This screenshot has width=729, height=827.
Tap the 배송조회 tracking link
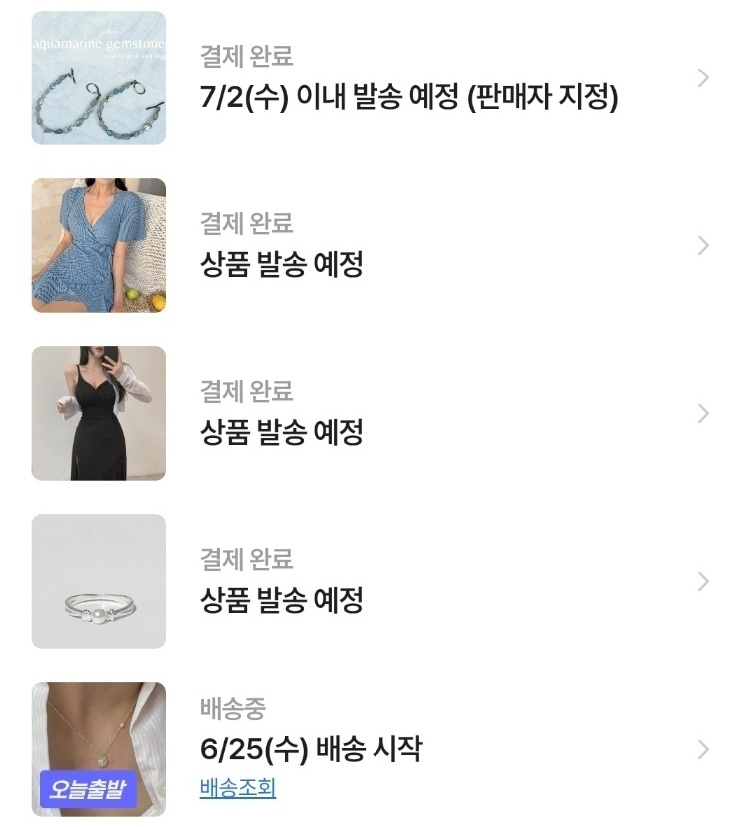(x=238, y=788)
